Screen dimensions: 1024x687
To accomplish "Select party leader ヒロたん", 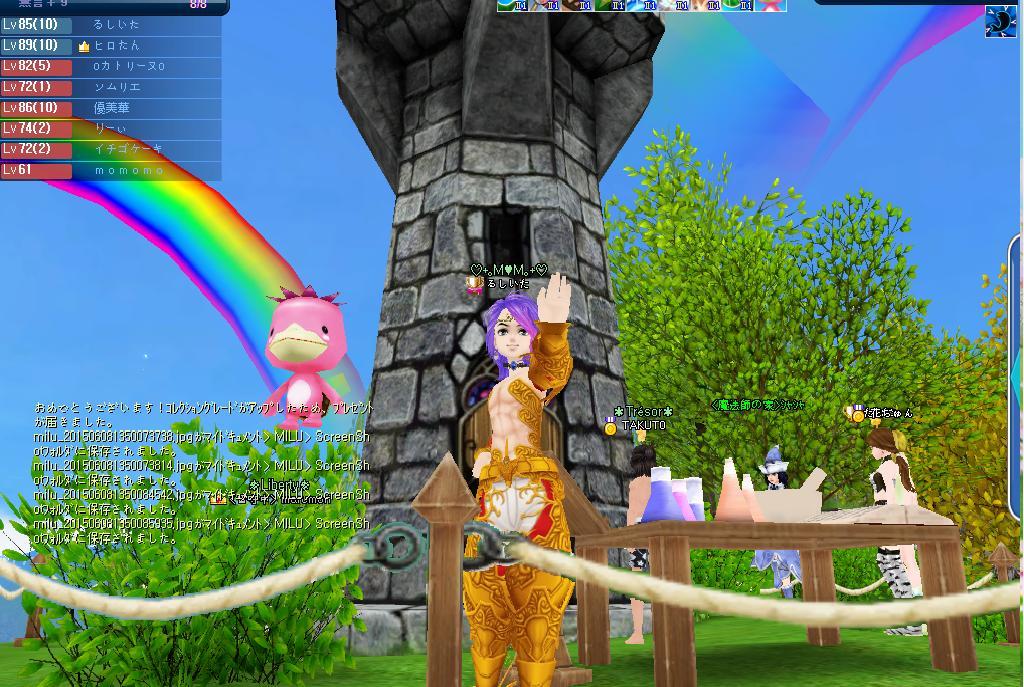I will click(x=117, y=45).
